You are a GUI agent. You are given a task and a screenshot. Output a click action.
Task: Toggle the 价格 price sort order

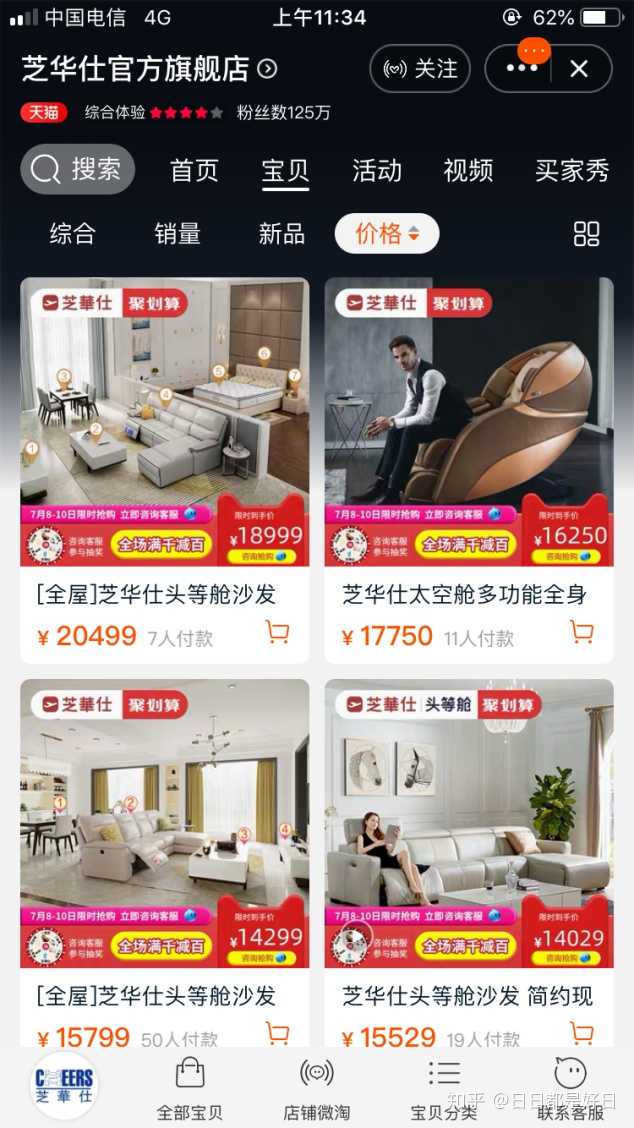[387, 234]
